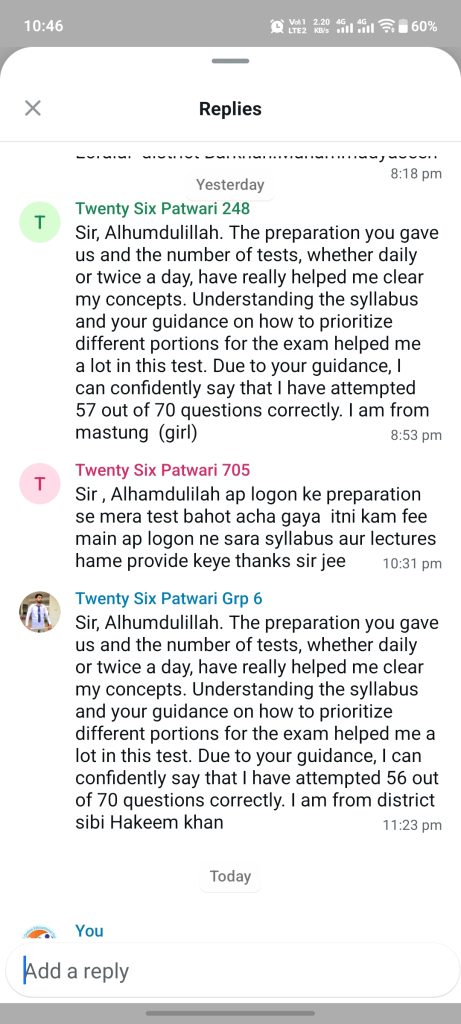Tap the Twenty Six Patwari Grp 6 name
This screenshot has width=461, height=1024.
(x=169, y=599)
